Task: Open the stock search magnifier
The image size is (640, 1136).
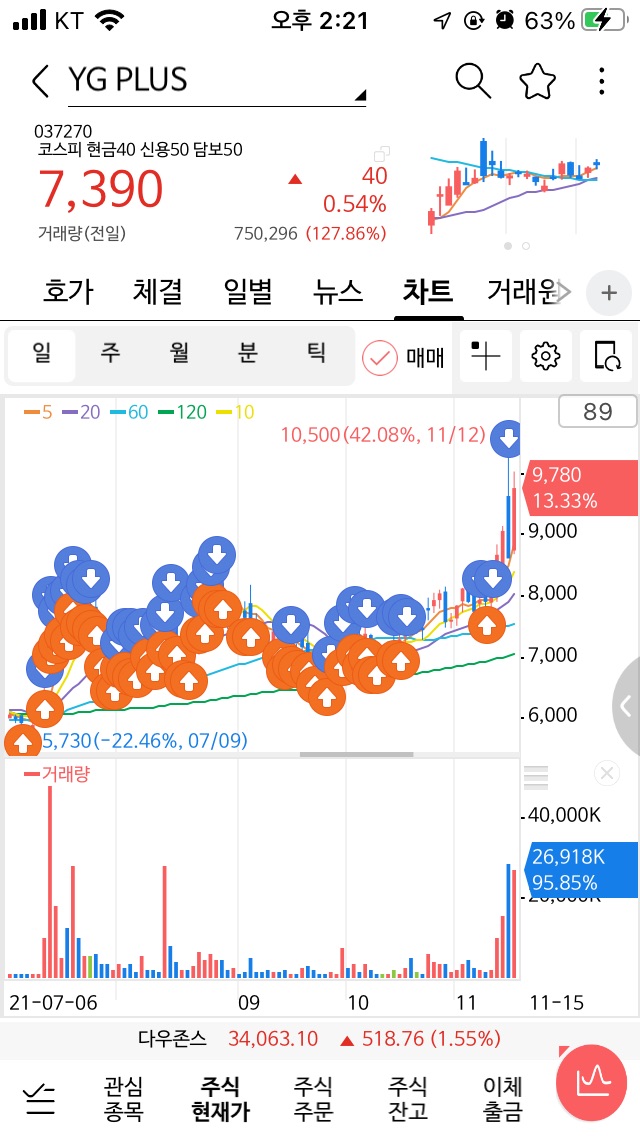Action: coord(472,80)
